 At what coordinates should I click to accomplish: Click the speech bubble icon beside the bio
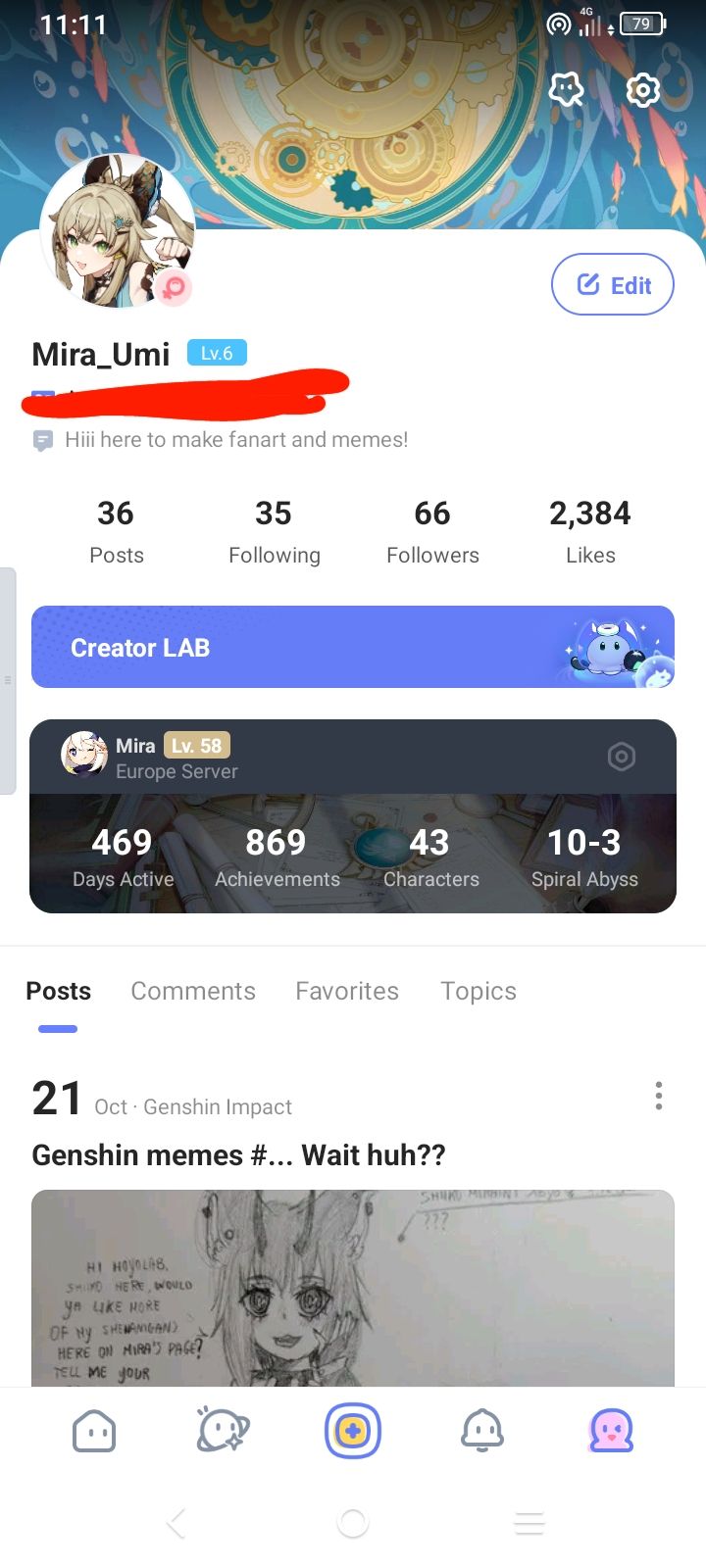tap(42, 440)
